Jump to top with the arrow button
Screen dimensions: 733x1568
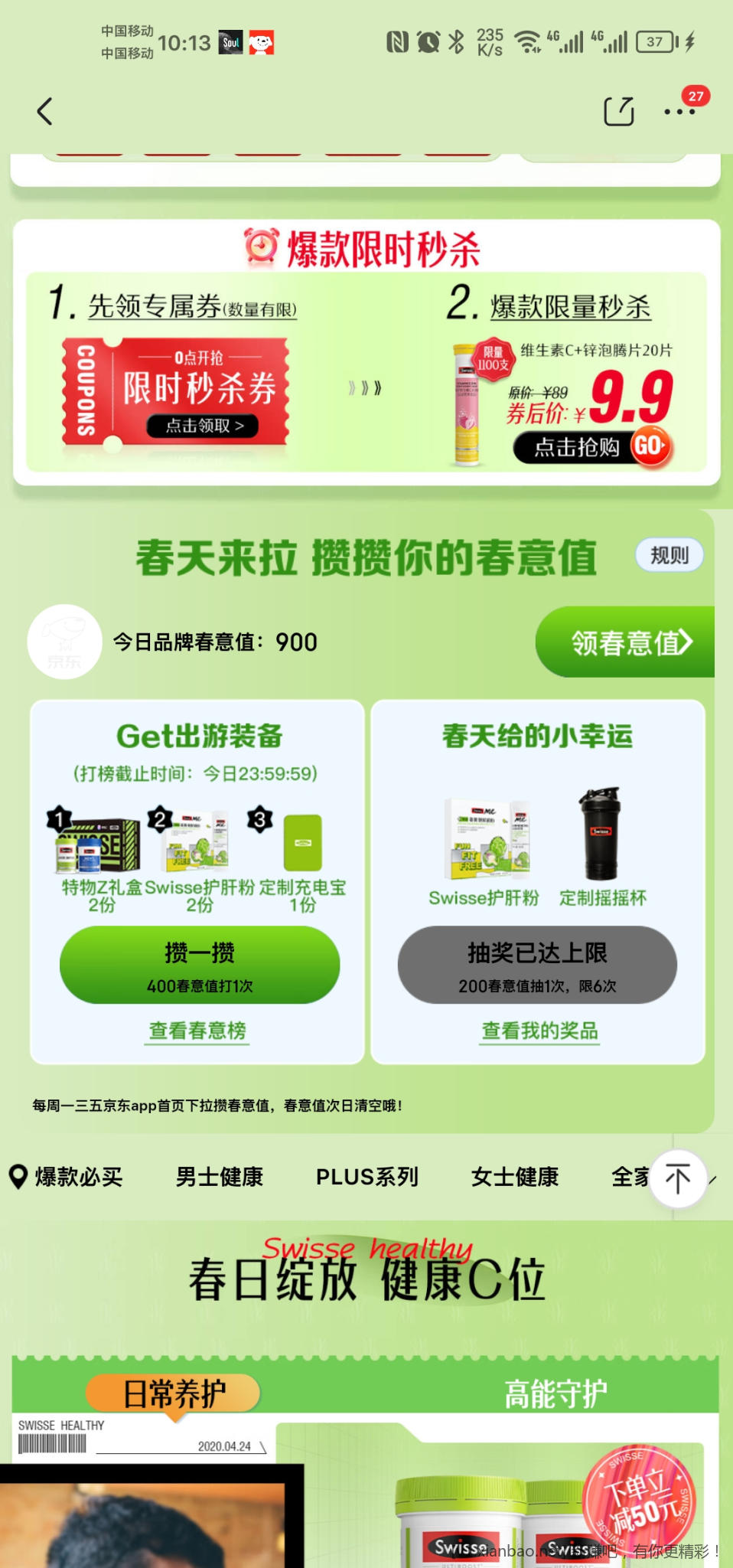point(677,1178)
